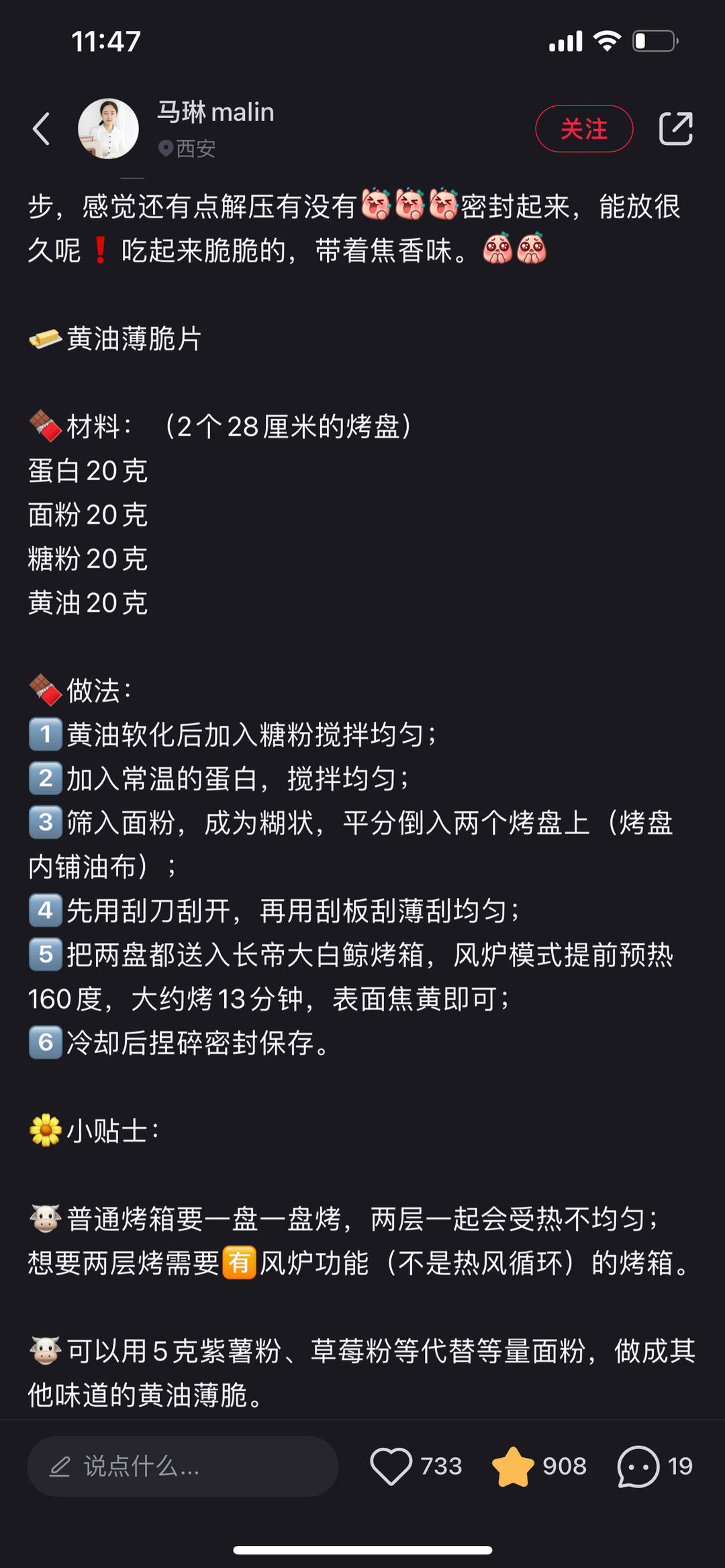Follow the author with the 关注 button
Screen dimensions: 725x1568
[583, 129]
